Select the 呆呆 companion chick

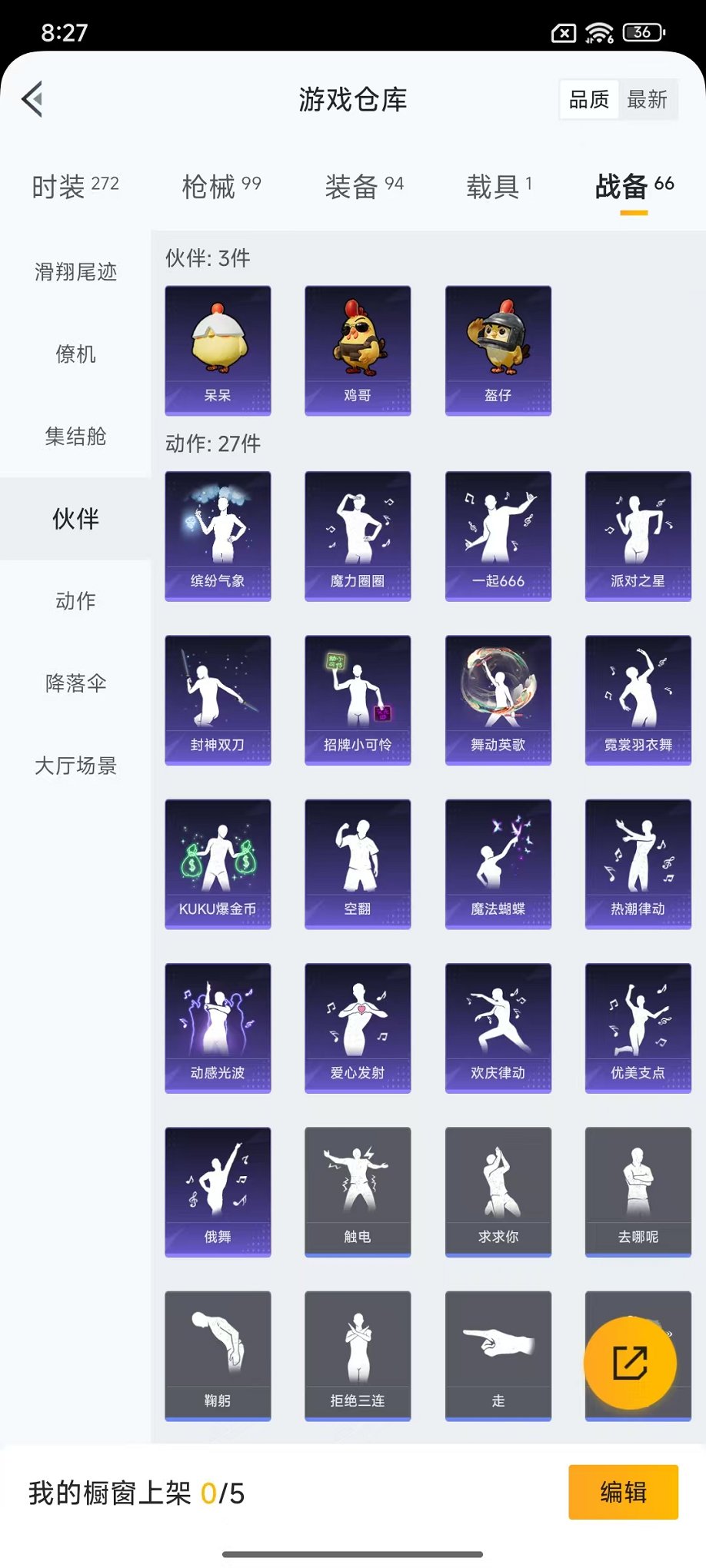click(x=218, y=348)
